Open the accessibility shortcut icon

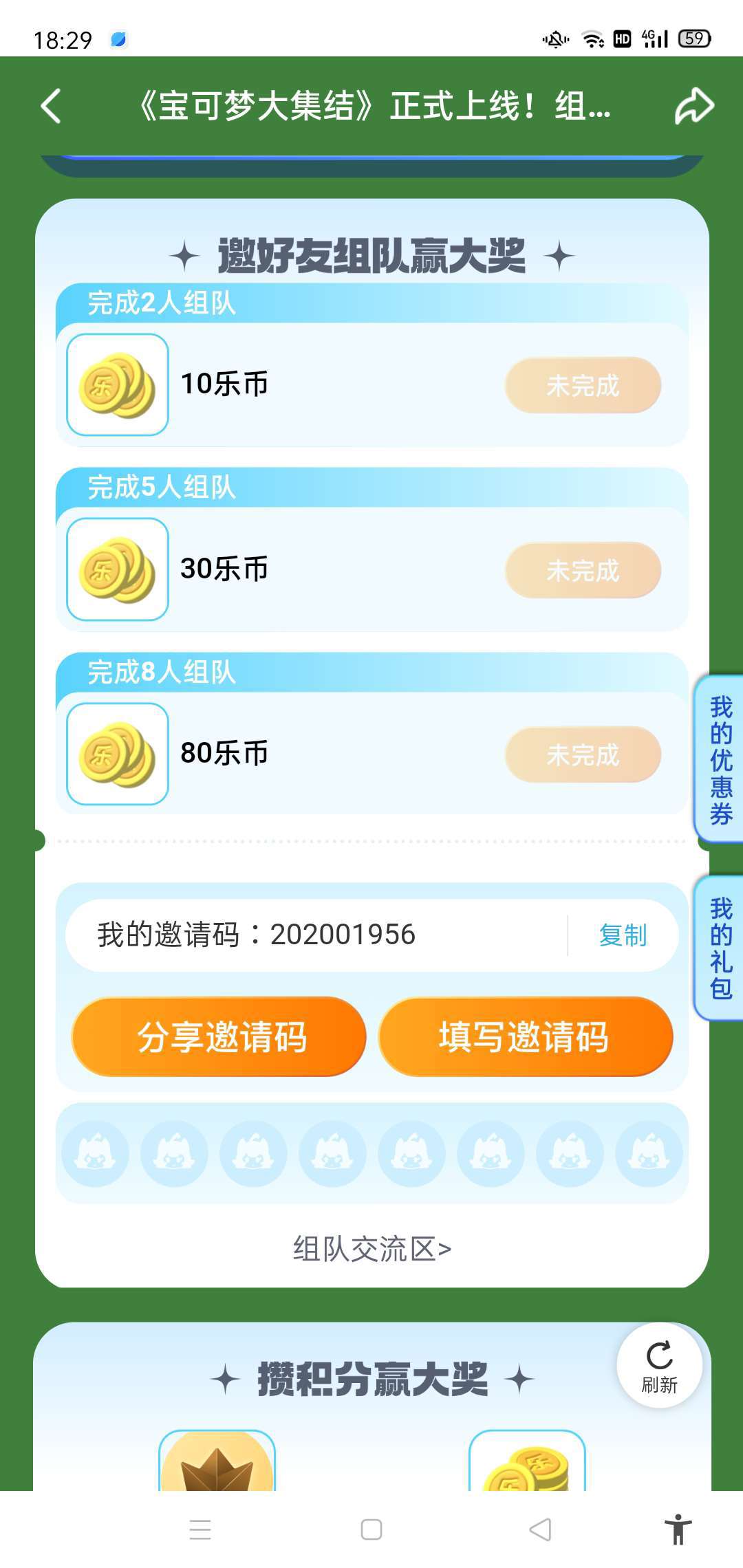point(678,1529)
